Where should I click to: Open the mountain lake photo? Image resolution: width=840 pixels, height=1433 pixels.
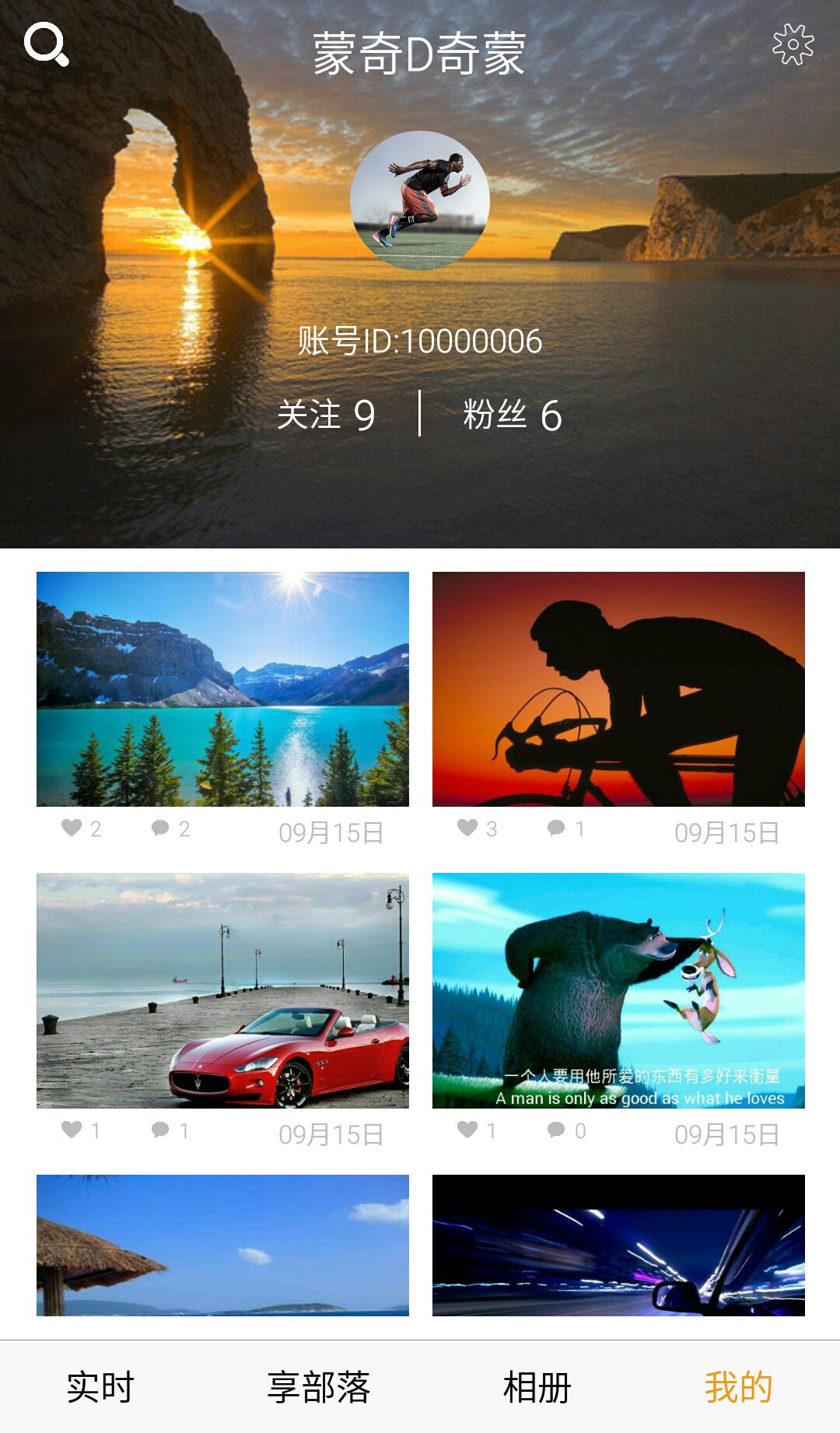click(222, 688)
